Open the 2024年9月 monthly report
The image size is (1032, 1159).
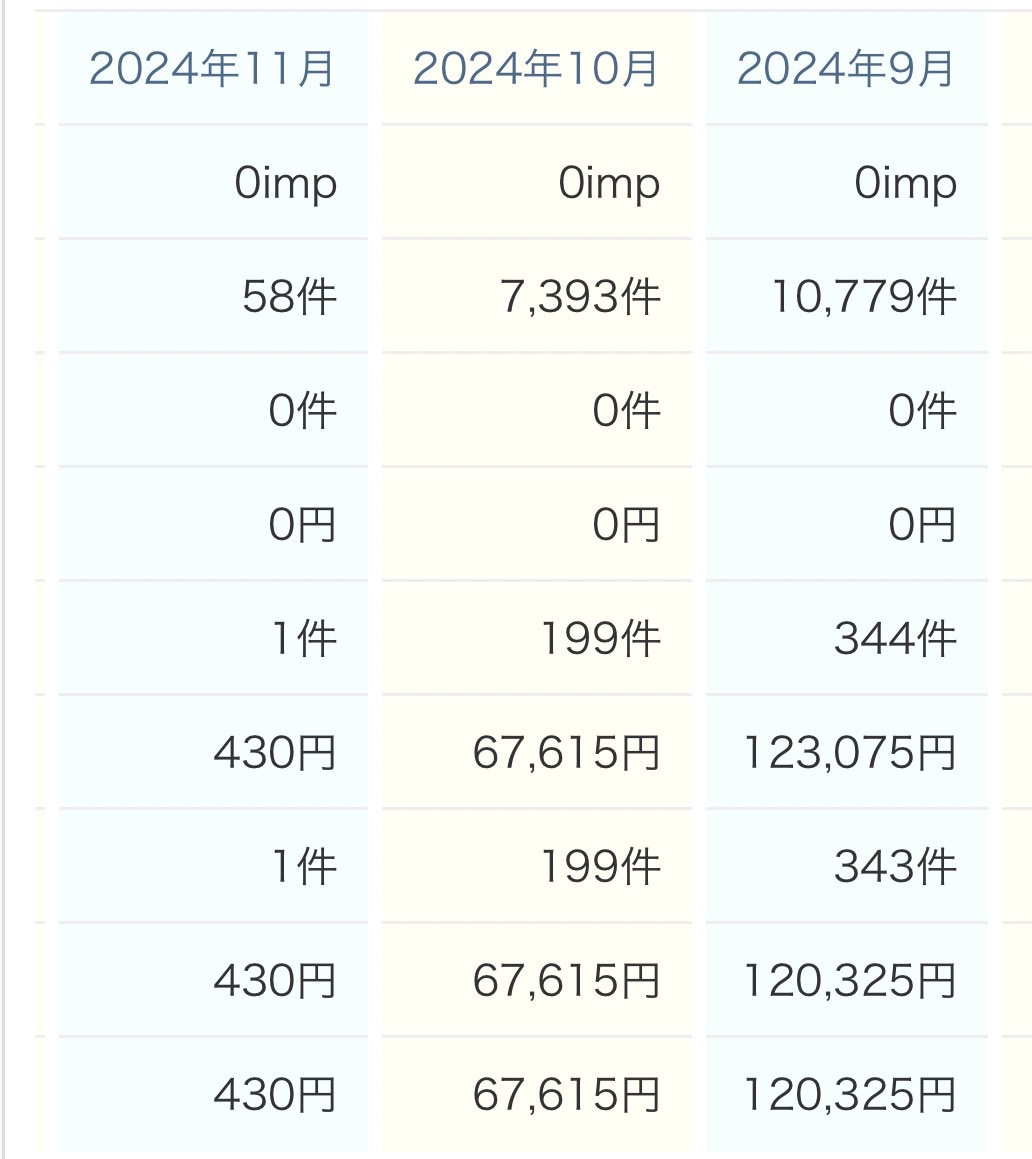click(x=846, y=69)
